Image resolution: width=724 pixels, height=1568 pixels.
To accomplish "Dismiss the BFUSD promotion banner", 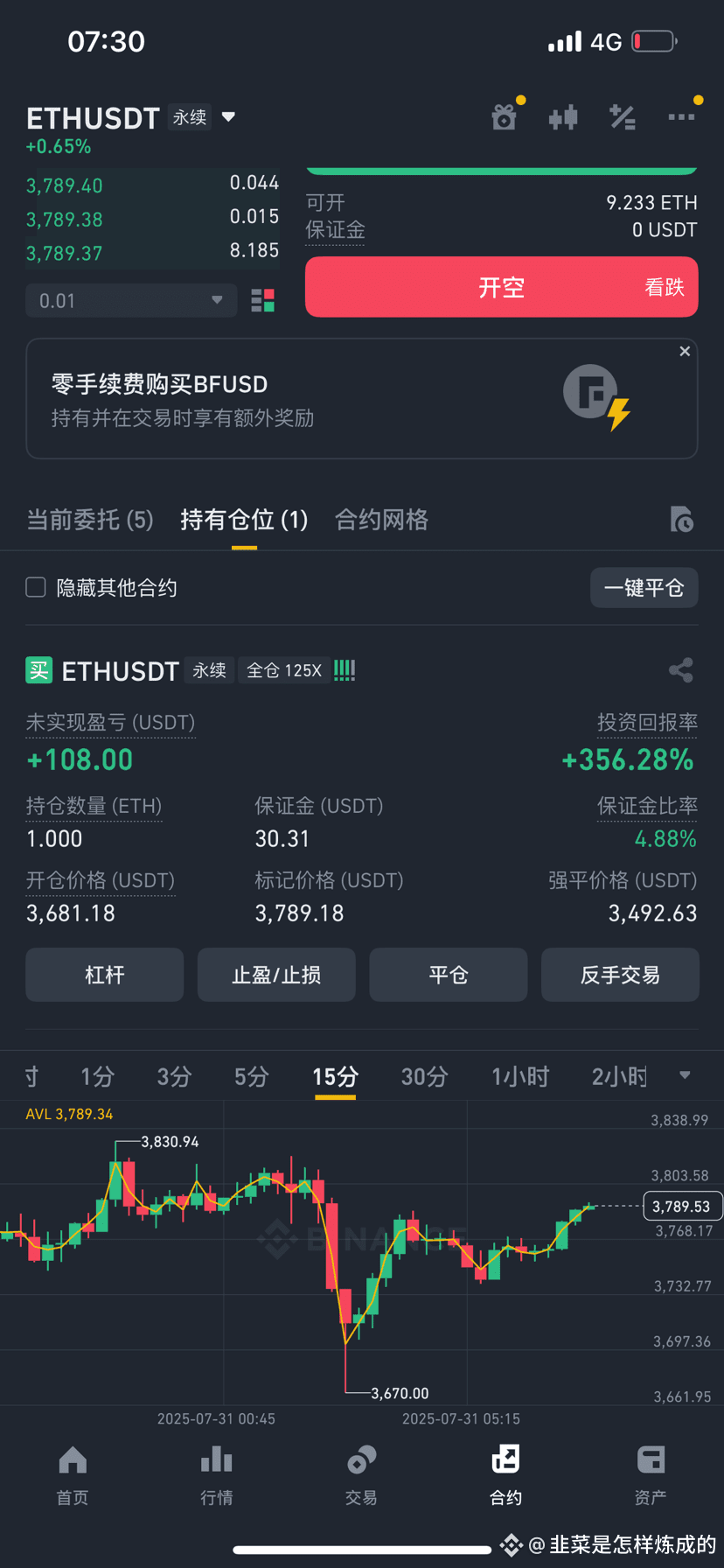I will pyautogui.click(x=685, y=351).
